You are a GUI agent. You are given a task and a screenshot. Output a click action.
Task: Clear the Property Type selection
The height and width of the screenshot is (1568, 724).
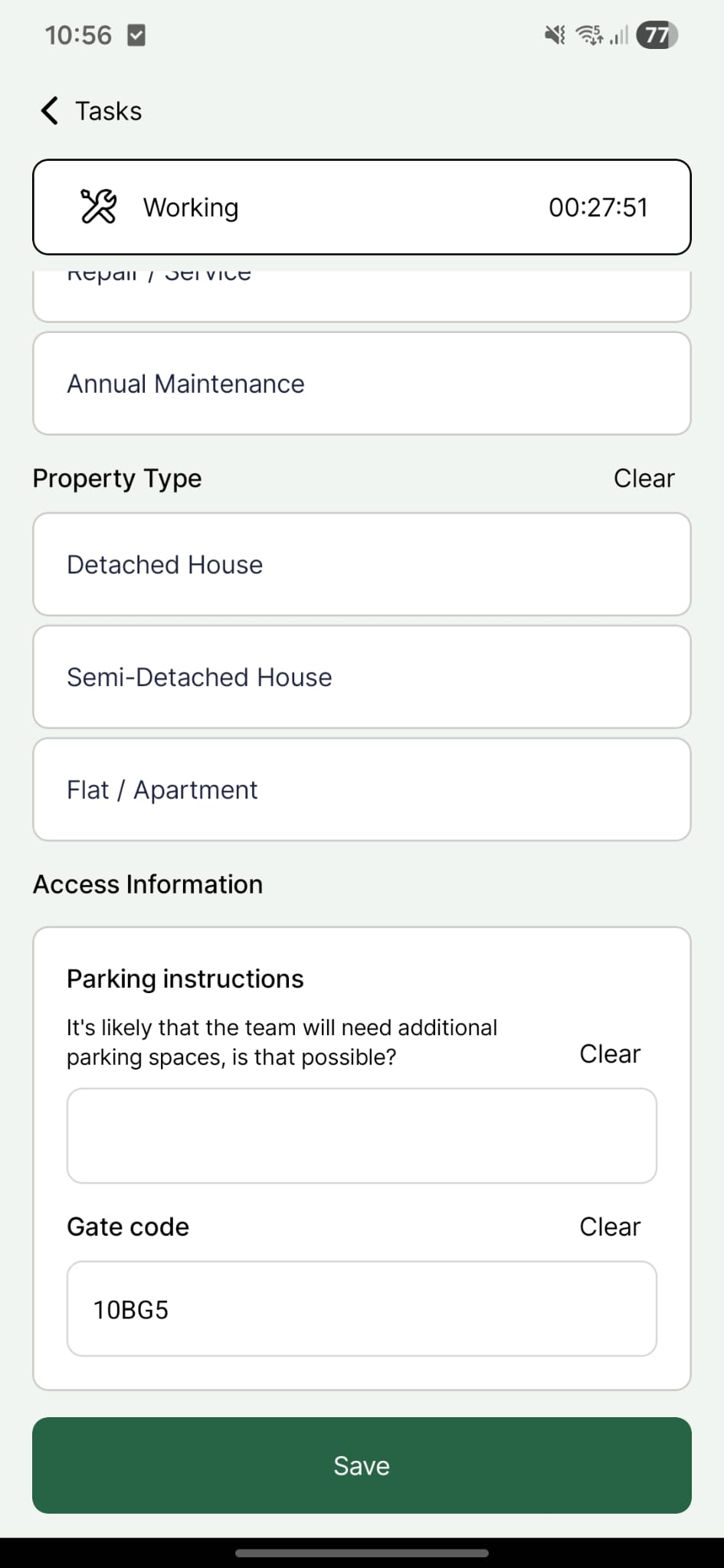pos(643,478)
